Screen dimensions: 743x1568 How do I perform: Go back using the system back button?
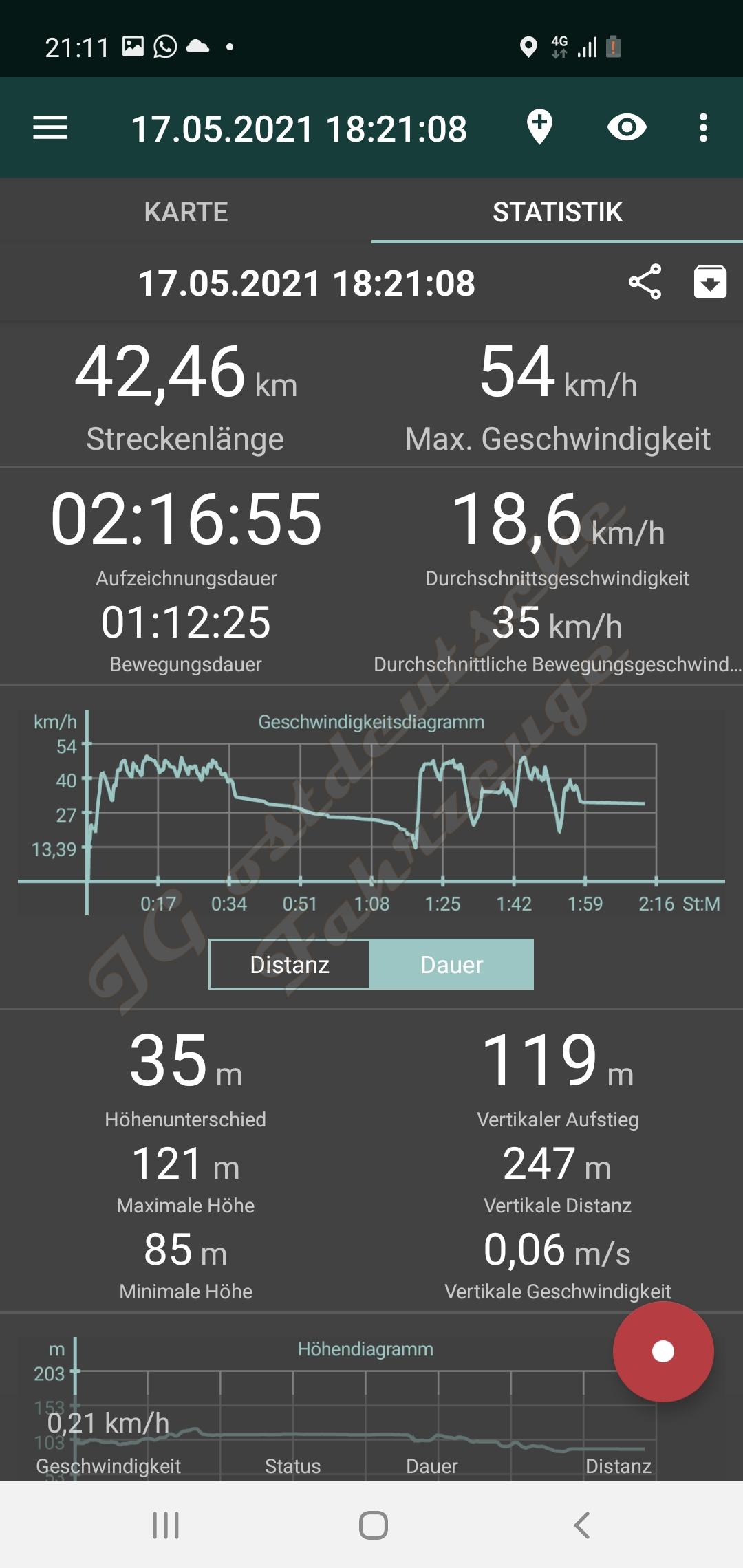coord(582,1525)
